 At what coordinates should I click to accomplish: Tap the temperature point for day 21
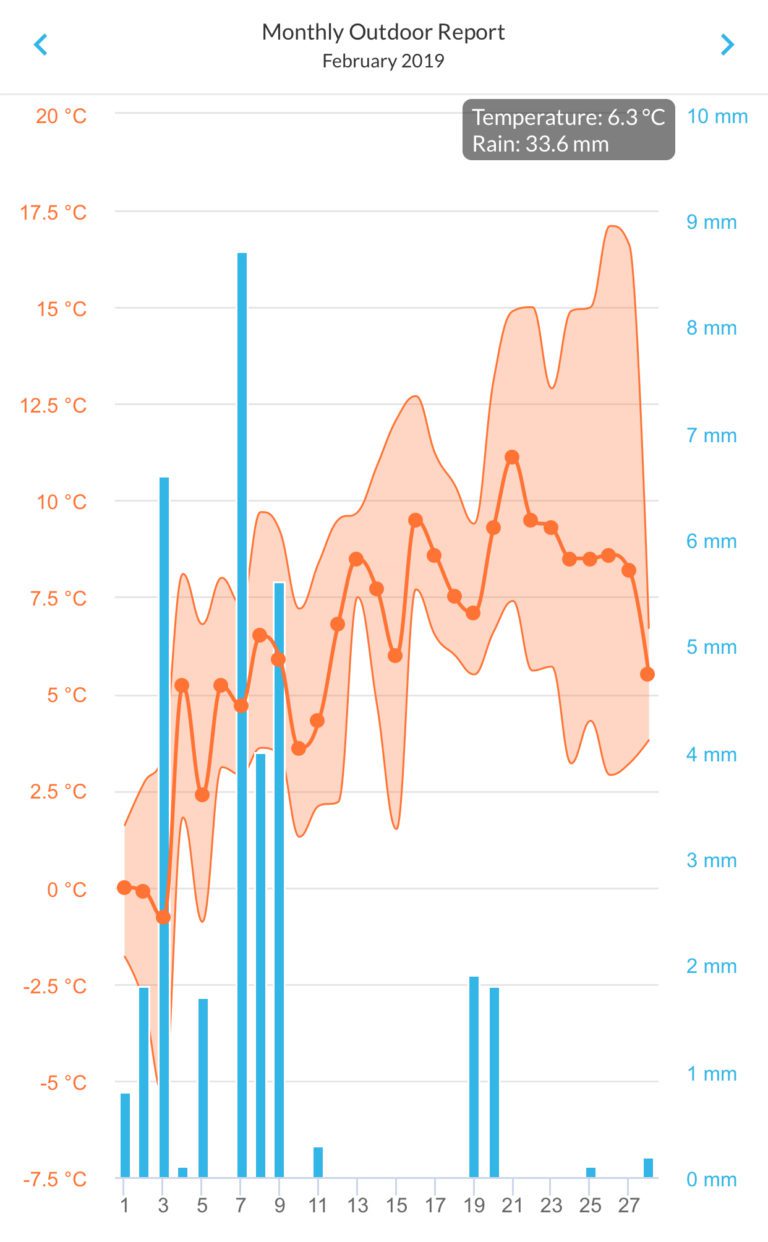(x=512, y=457)
